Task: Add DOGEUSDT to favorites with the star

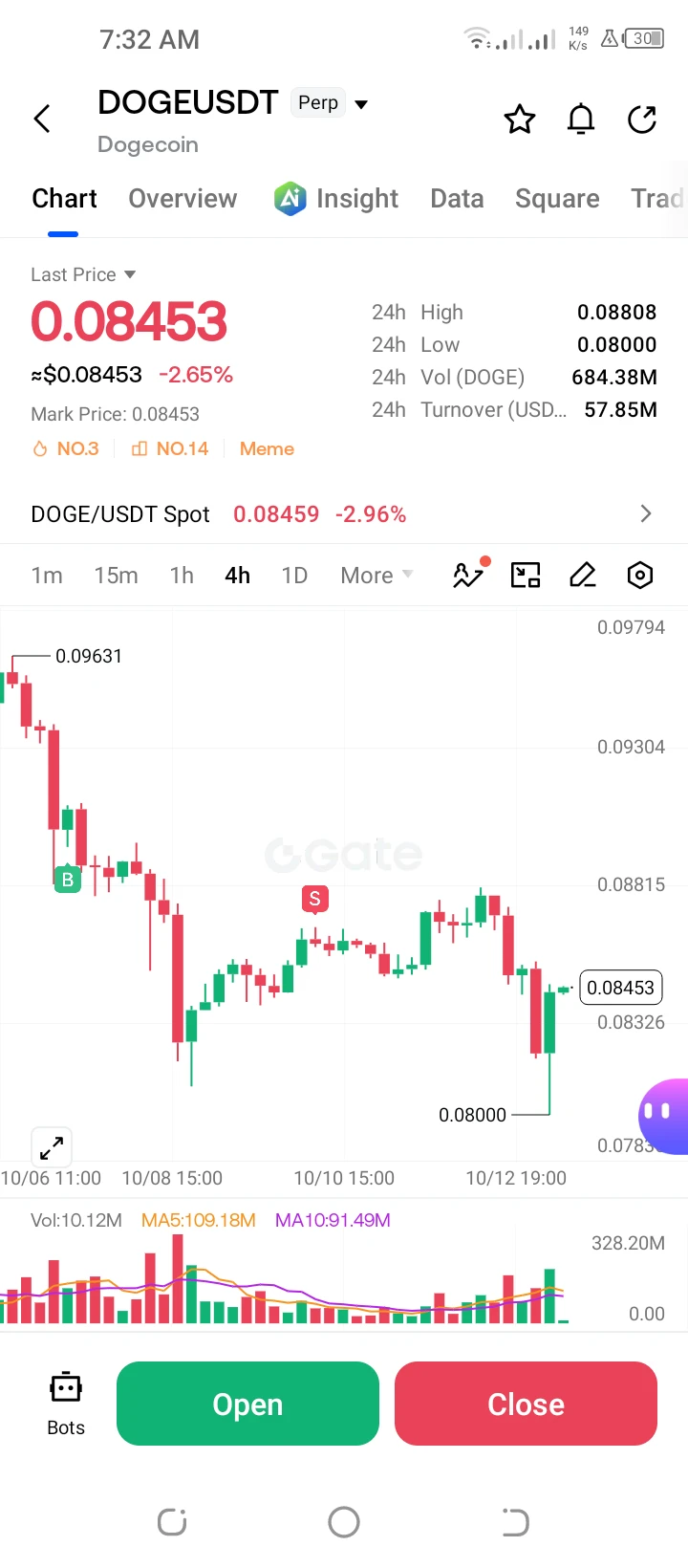Action: pos(520,120)
